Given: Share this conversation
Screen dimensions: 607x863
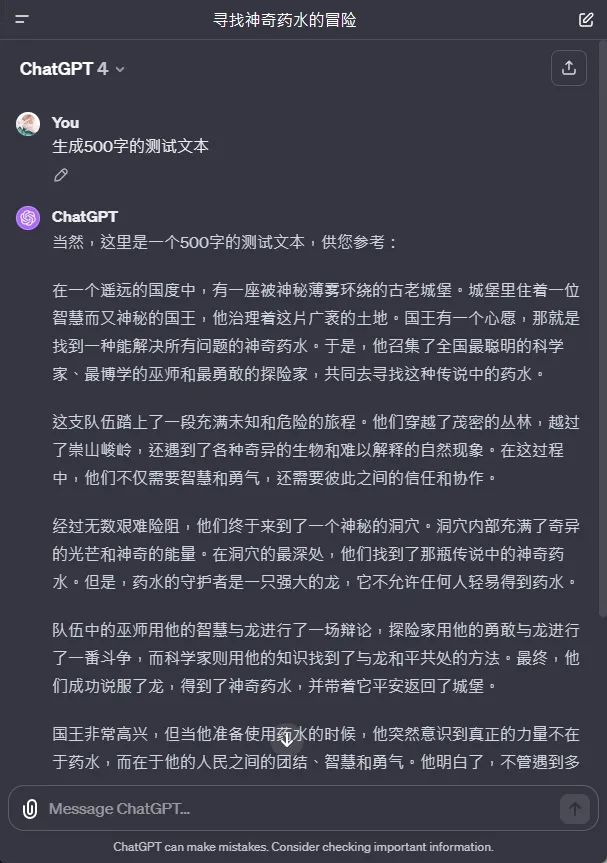Looking at the screenshot, I should pyautogui.click(x=568, y=68).
